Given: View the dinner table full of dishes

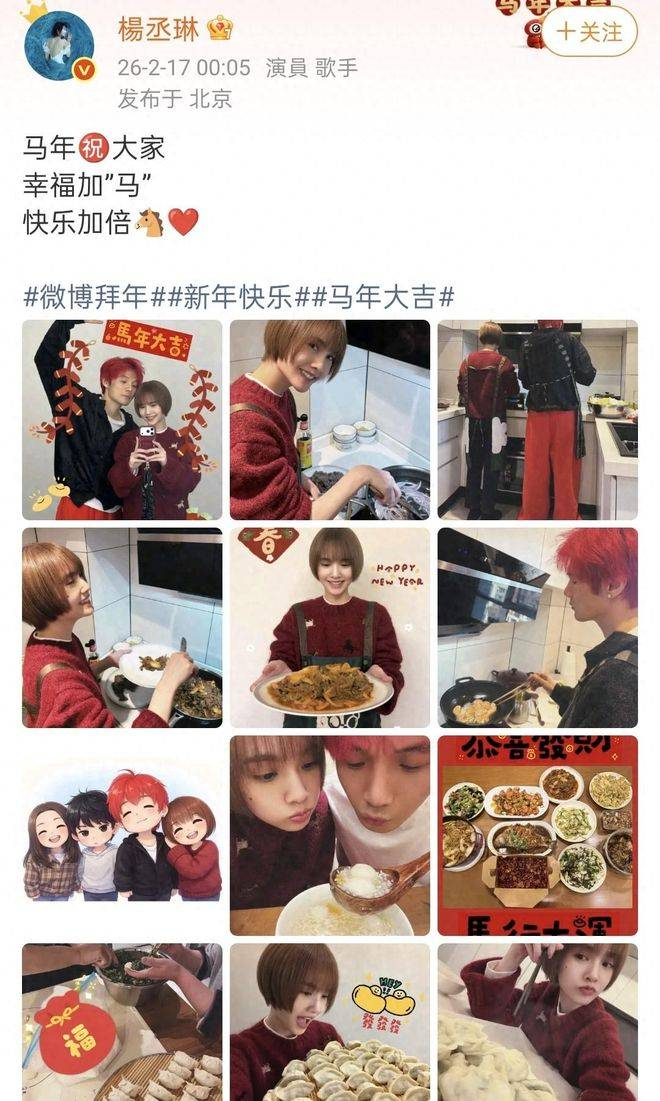Looking at the screenshot, I should tap(537, 835).
